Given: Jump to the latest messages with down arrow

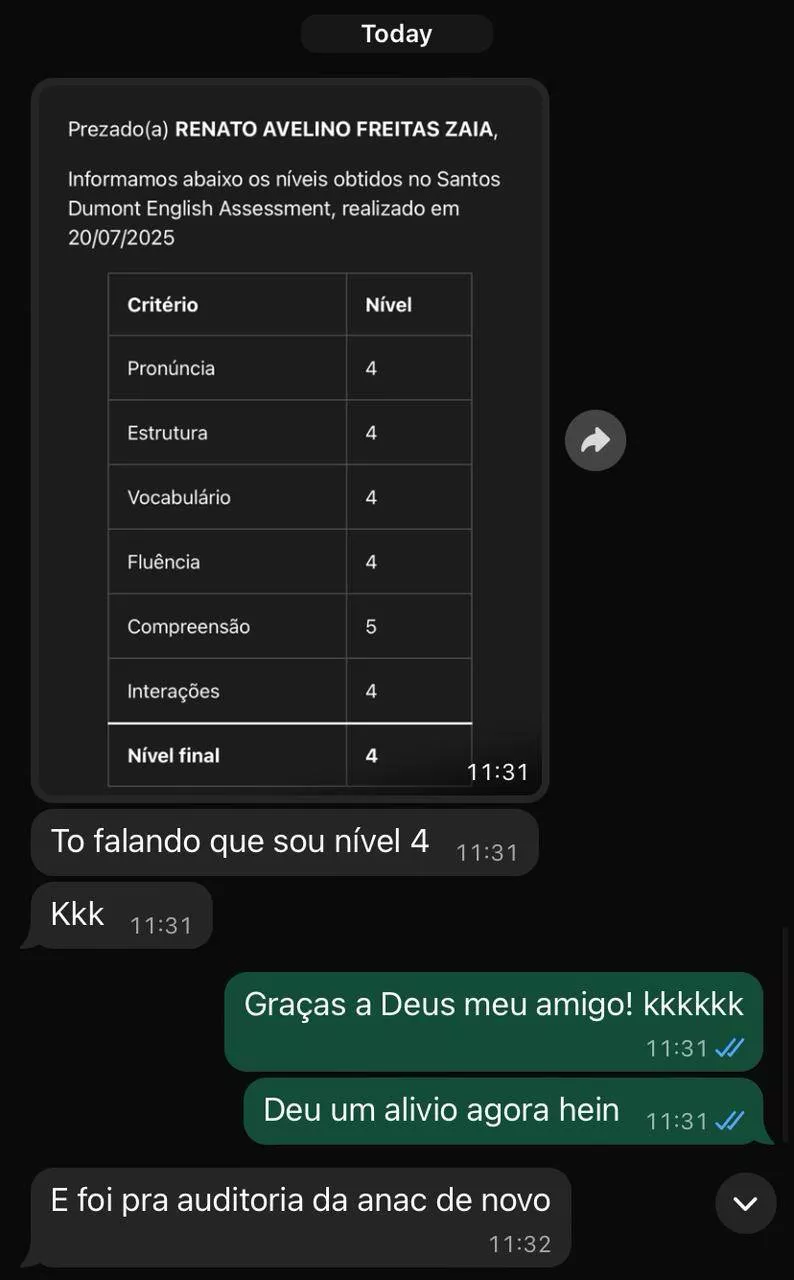Looking at the screenshot, I should 746,1203.
